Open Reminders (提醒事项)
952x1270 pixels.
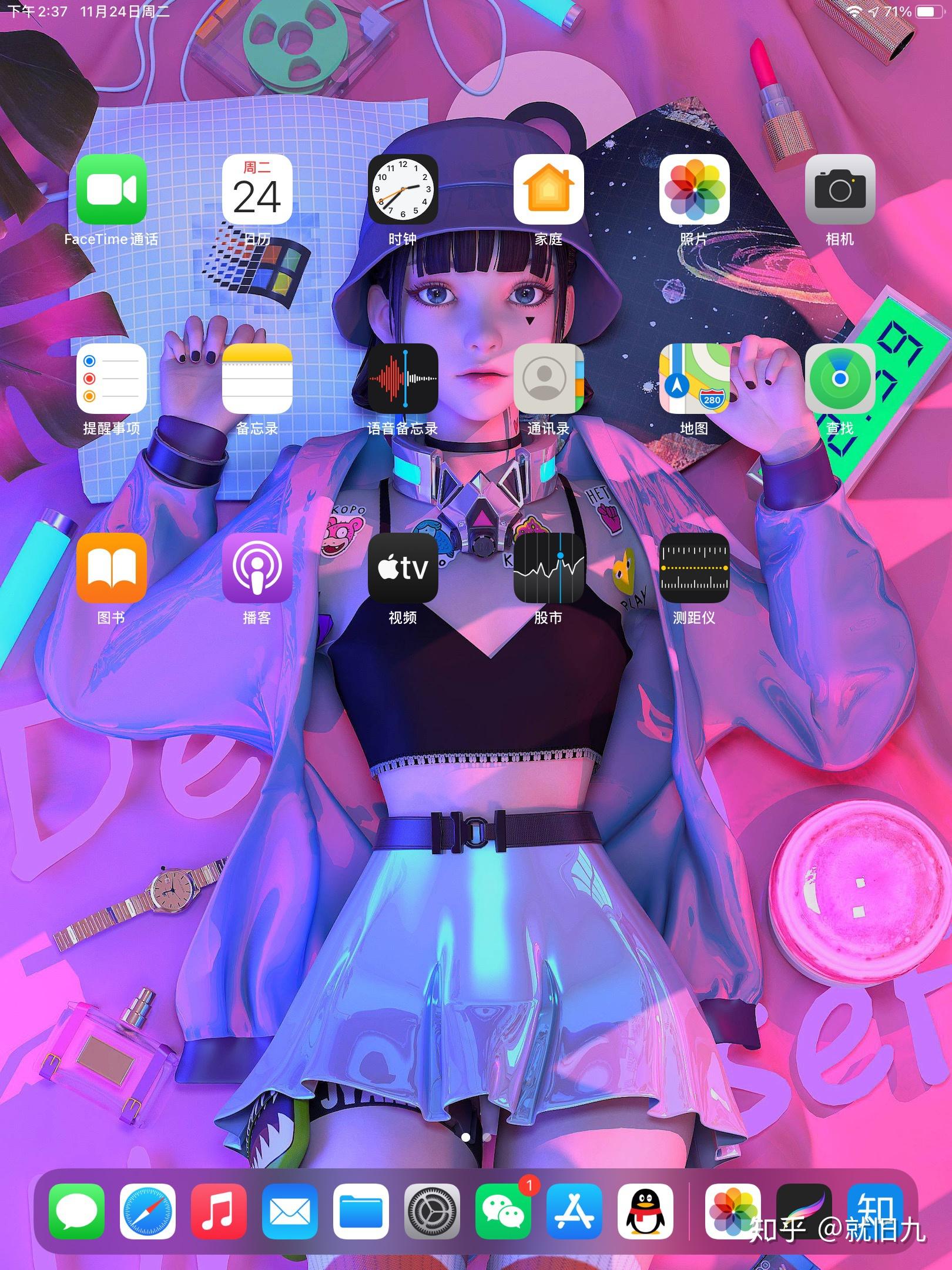pyautogui.click(x=111, y=379)
